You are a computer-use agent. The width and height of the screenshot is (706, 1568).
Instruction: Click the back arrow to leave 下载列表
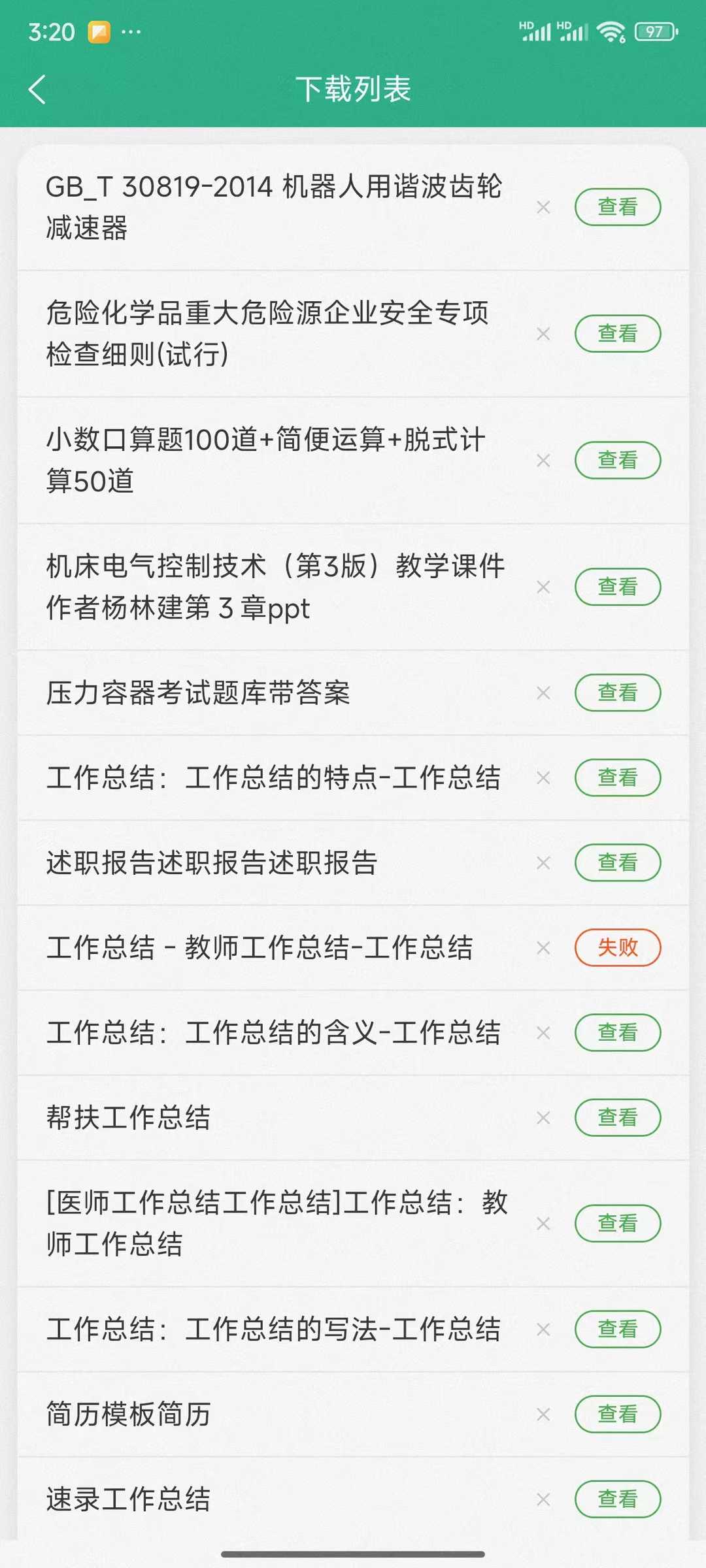(x=37, y=90)
